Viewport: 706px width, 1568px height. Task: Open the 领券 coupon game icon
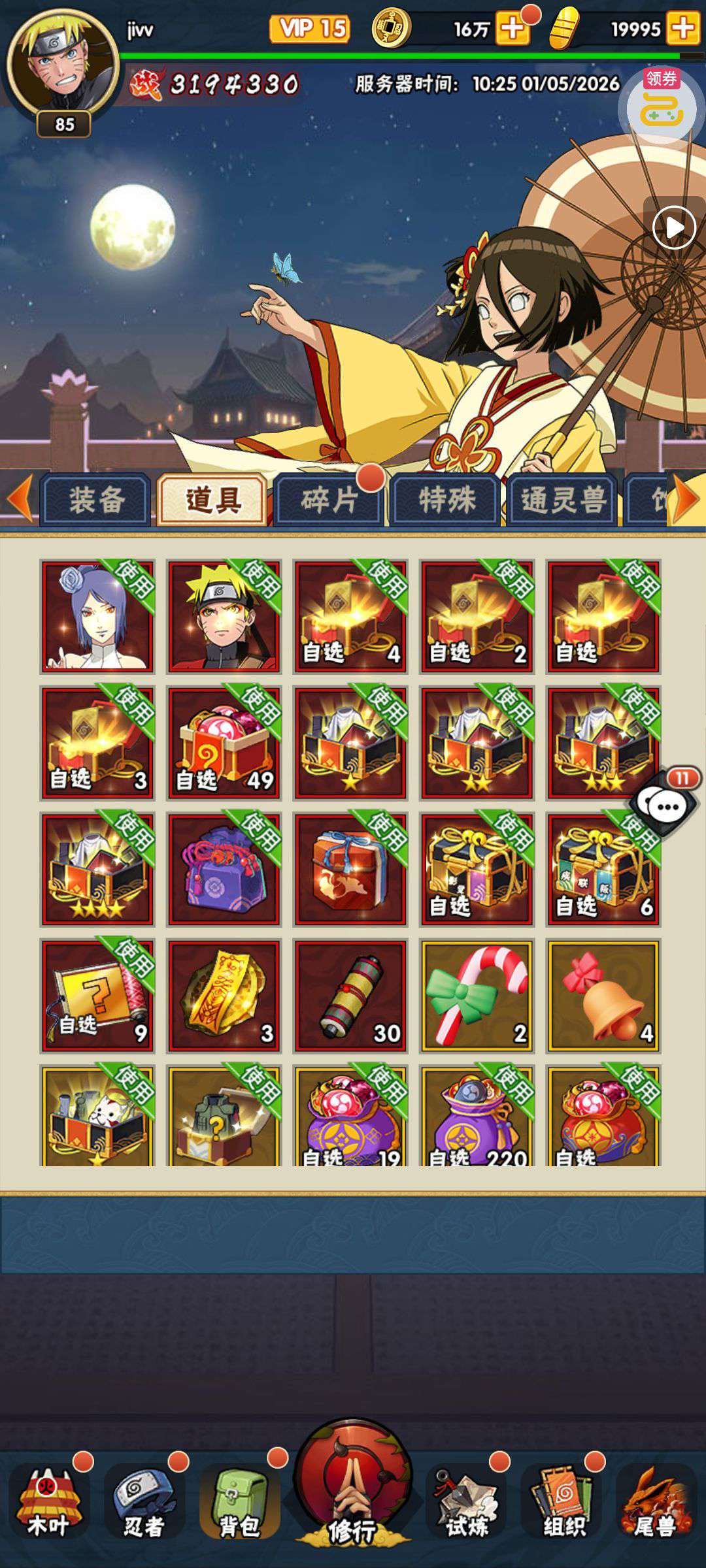(660, 105)
